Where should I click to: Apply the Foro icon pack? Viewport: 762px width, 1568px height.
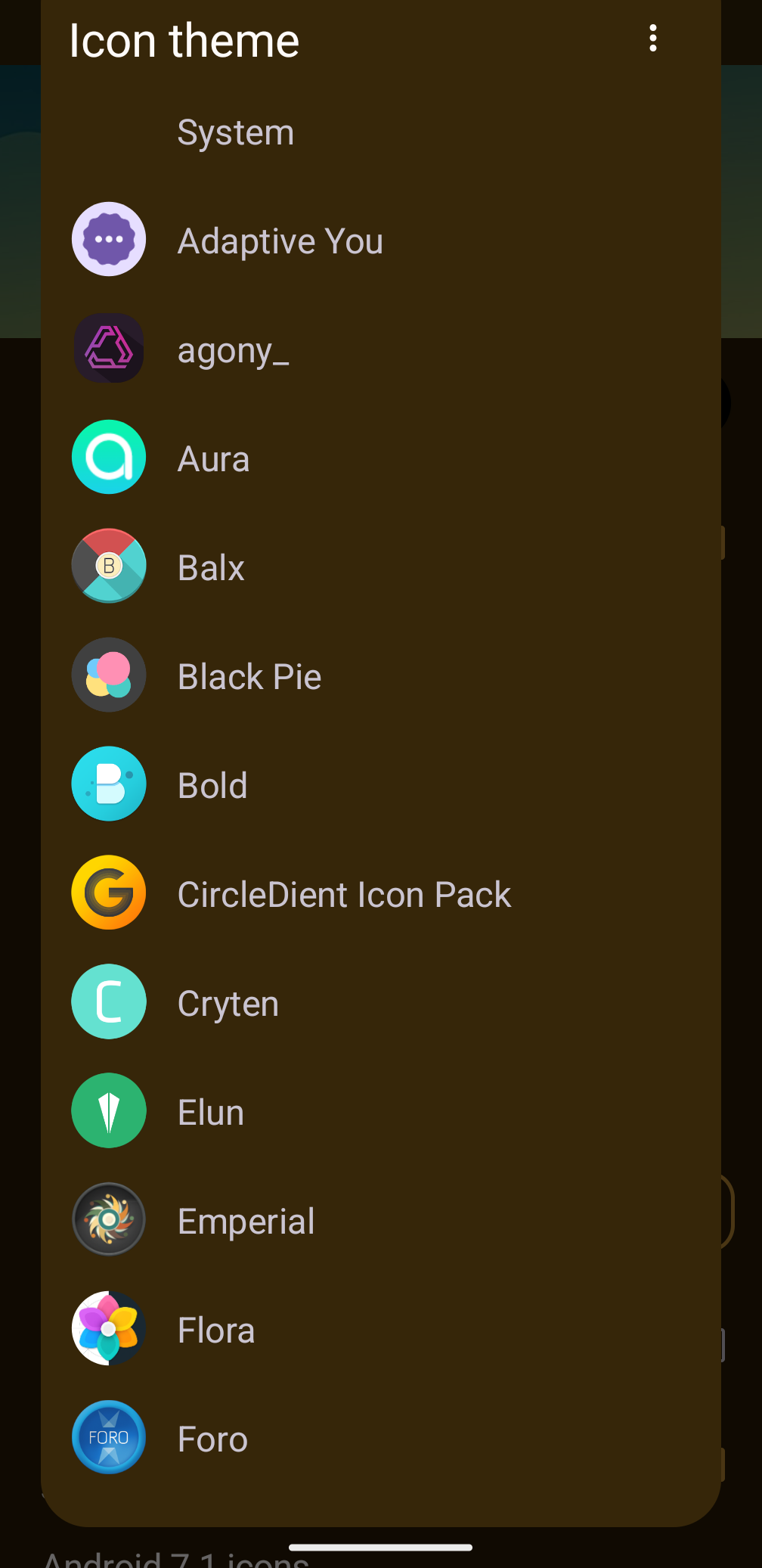coord(212,1439)
